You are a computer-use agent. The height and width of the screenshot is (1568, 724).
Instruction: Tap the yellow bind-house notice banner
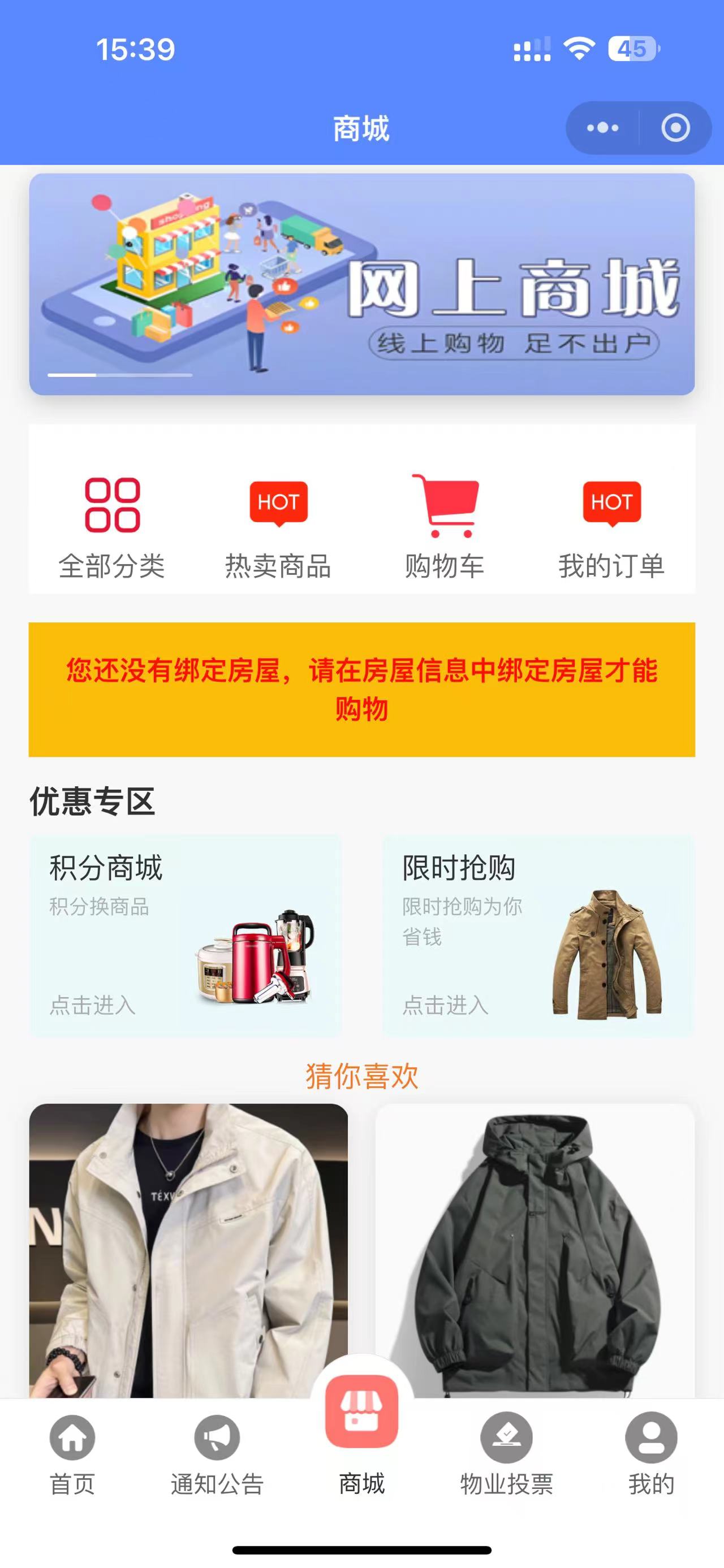click(x=361, y=689)
